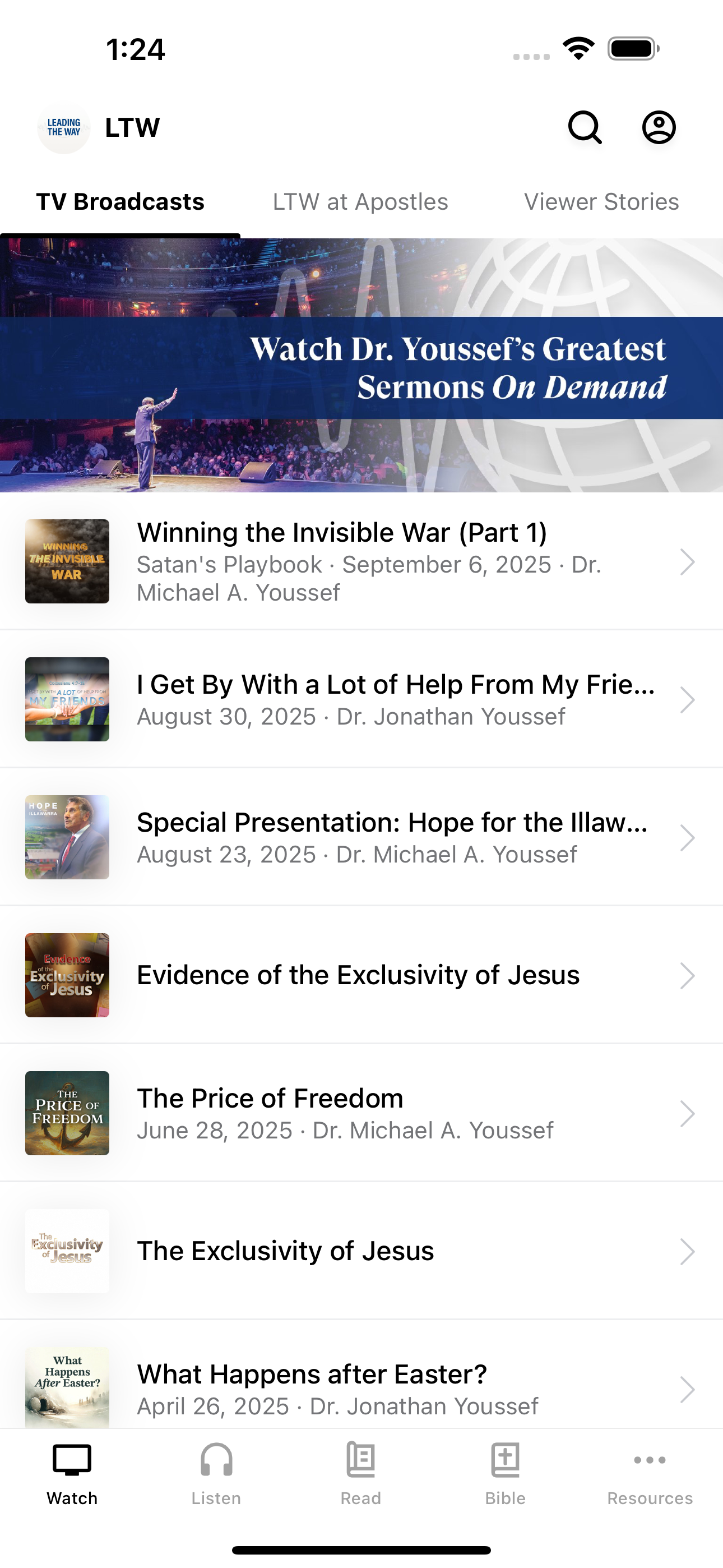Image resolution: width=723 pixels, height=1568 pixels.
Task: Switch to the LTW at Apostles tab
Action: (x=360, y=202)
